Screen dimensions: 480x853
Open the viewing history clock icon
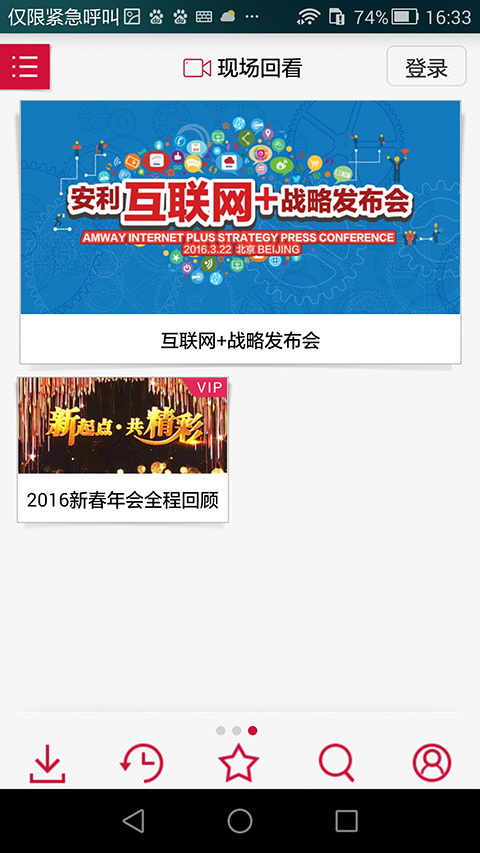coord(142,763)
